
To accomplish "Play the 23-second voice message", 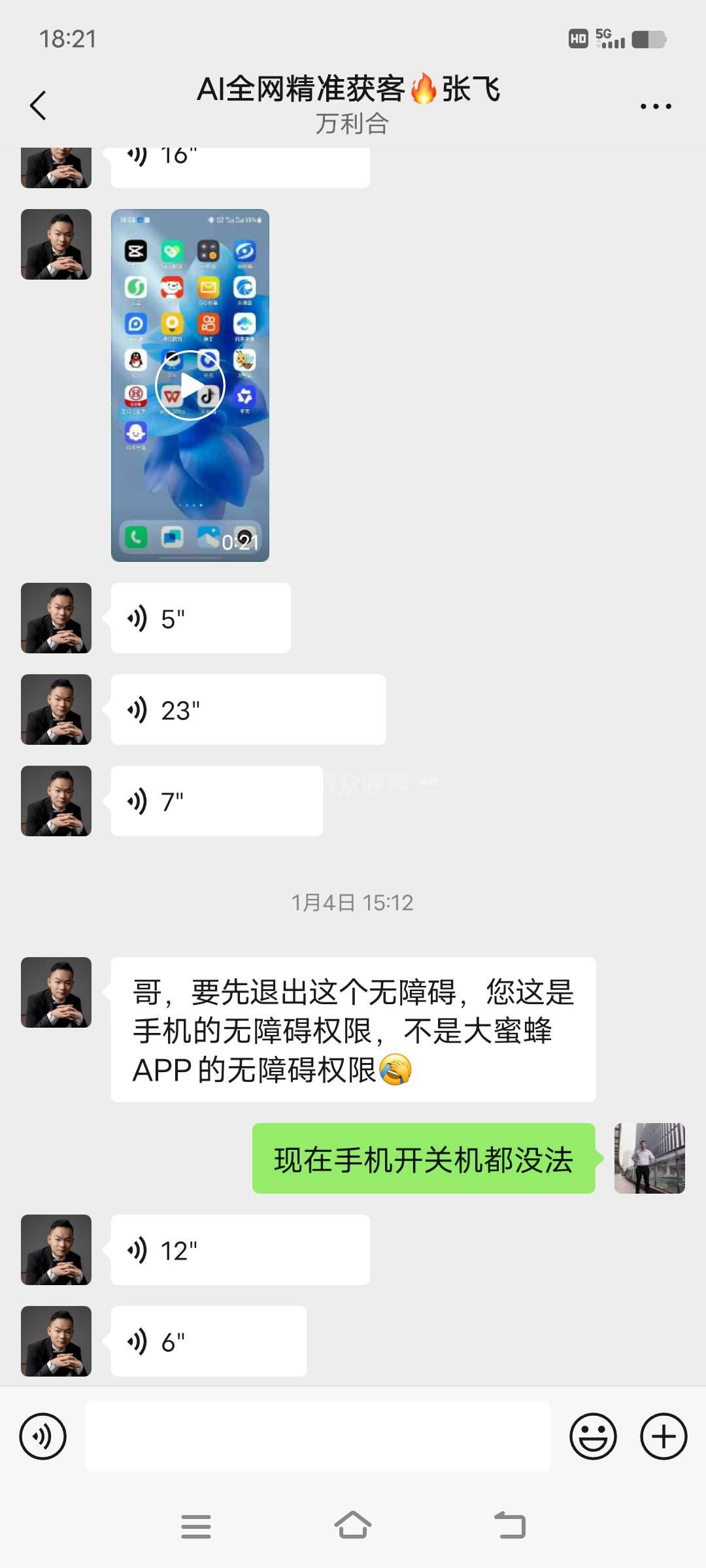I will [248, 710].
